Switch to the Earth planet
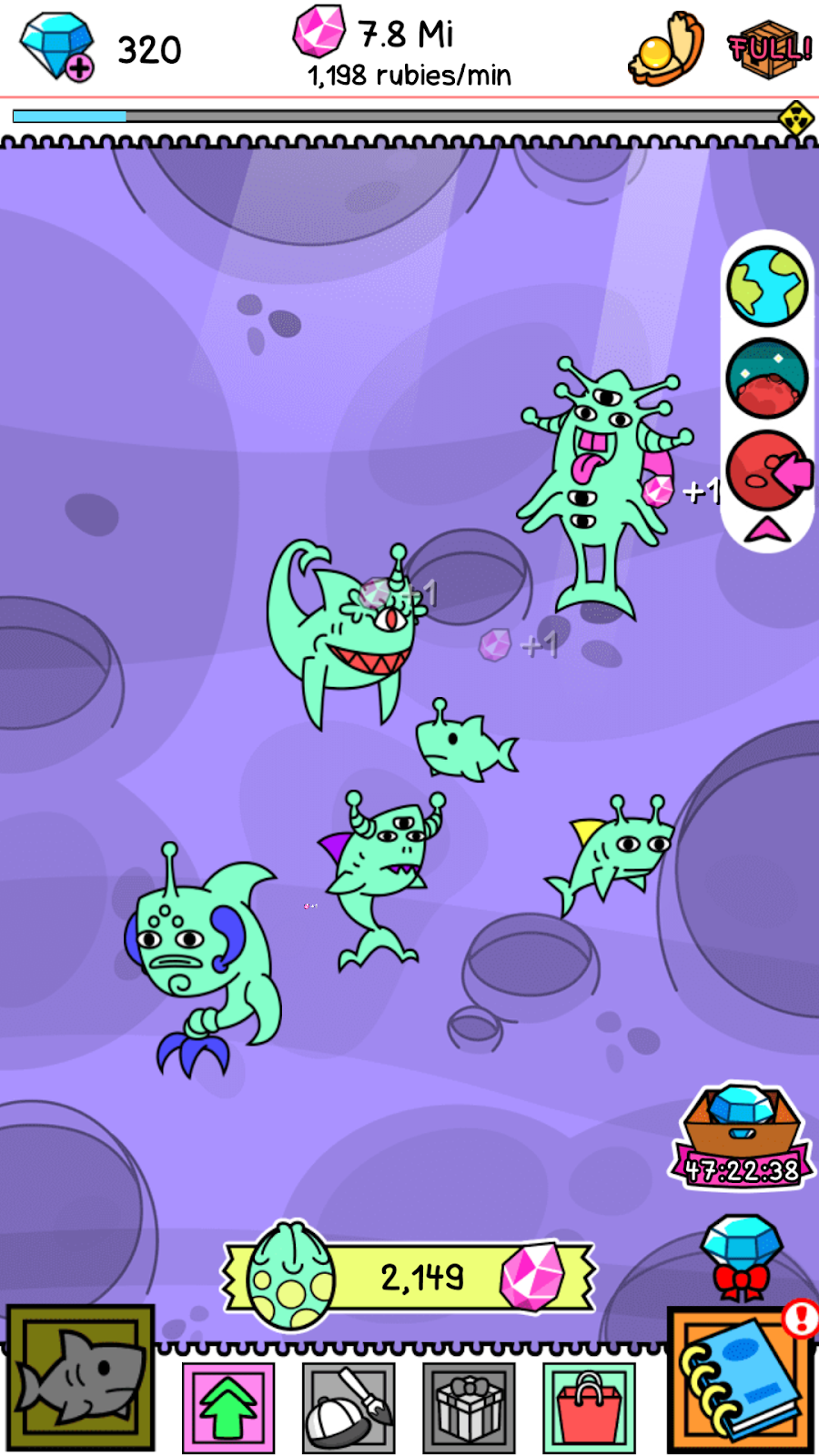Image resolution: width=819 pixels, height=1456 pixels. click(767, 286)
